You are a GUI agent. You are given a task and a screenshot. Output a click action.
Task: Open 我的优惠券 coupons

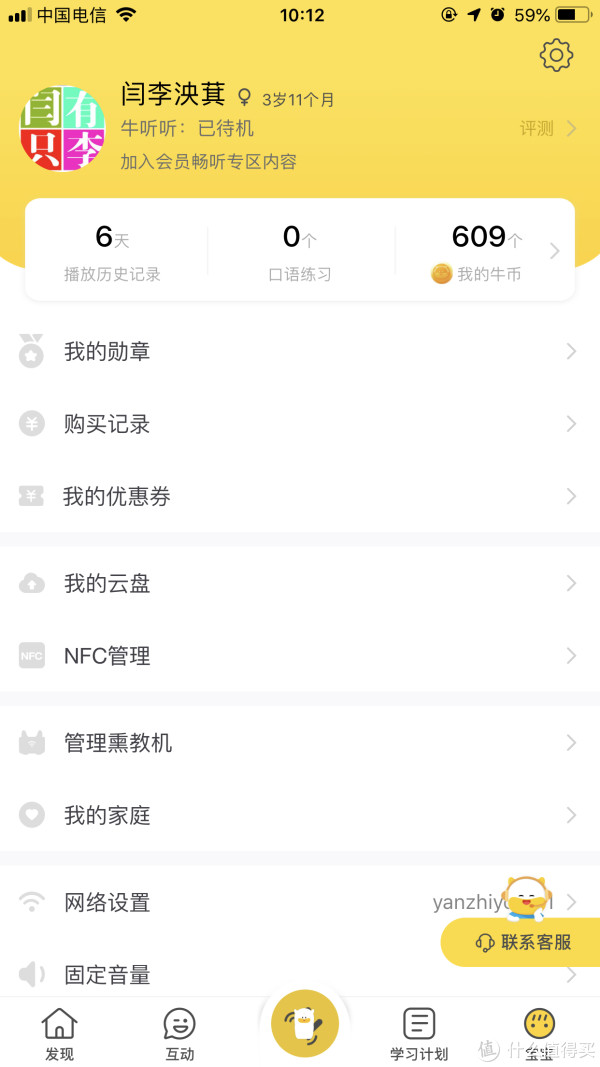300,496
